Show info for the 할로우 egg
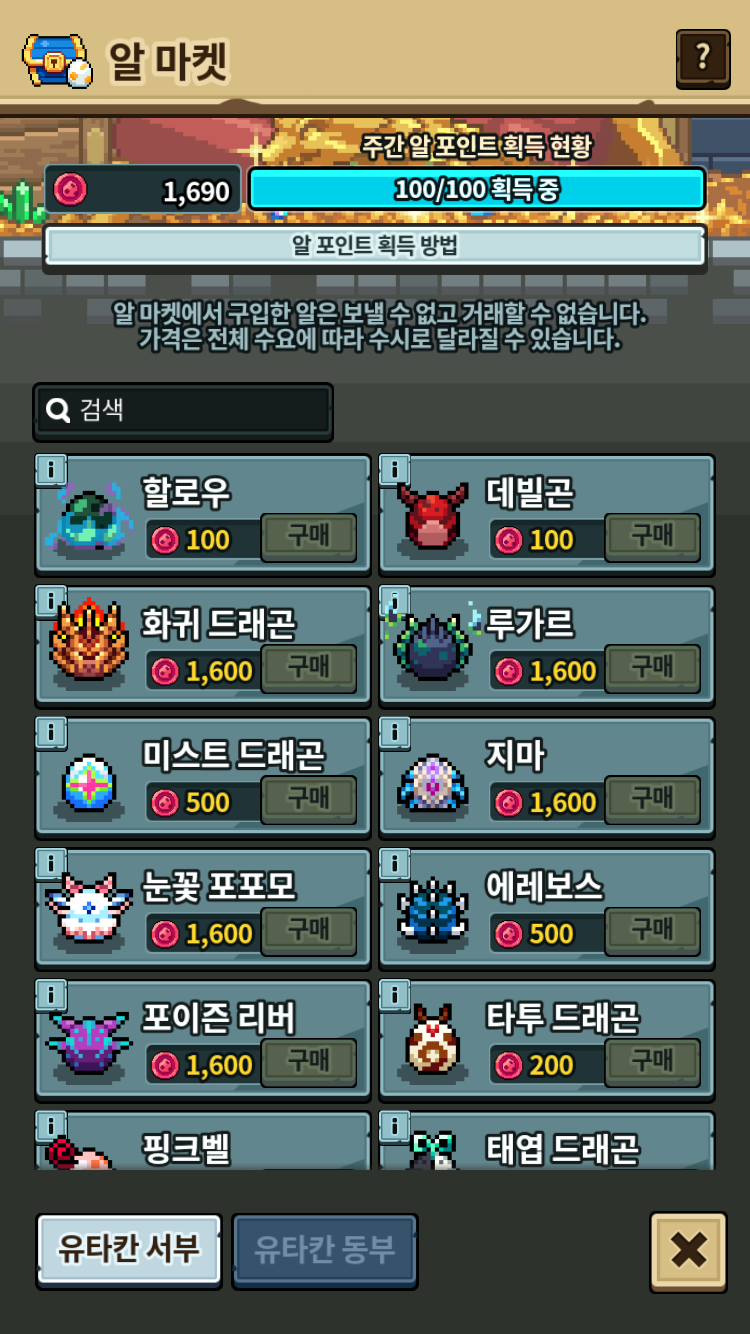This screenshot has width=750, height=1334. (51, 469)
